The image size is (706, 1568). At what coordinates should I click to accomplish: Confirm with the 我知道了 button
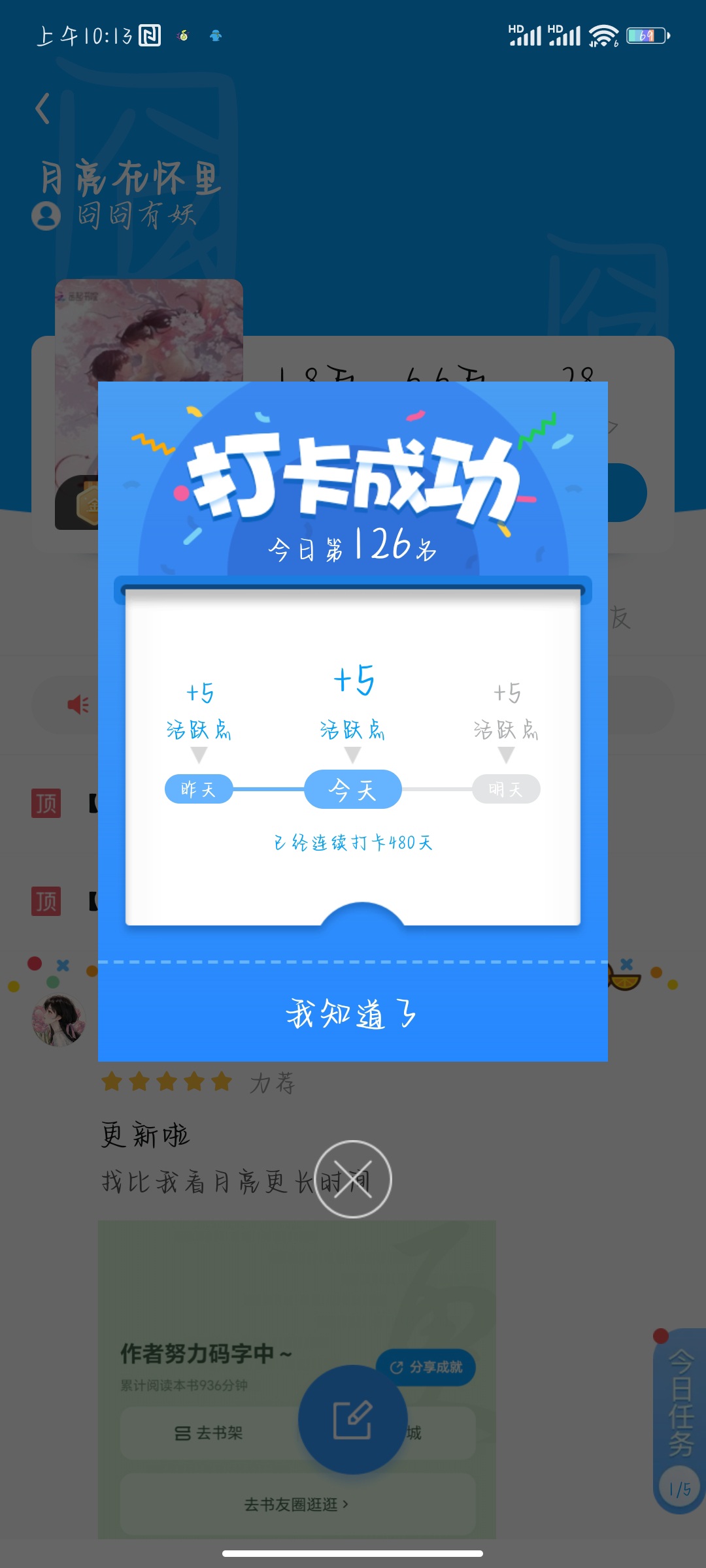tap(353, 1013)
